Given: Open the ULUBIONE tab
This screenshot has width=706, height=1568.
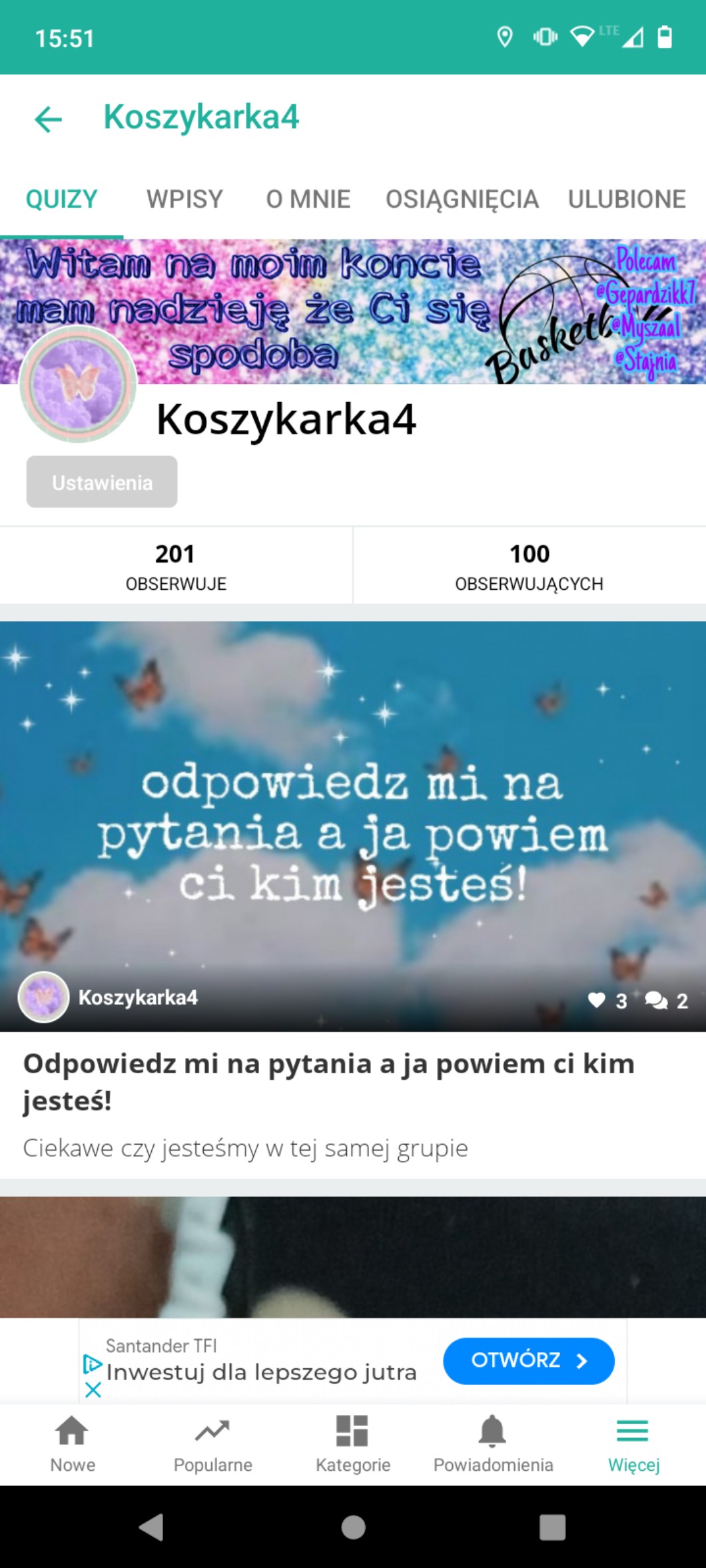Looking at the screenshot, I should [626, 199].
